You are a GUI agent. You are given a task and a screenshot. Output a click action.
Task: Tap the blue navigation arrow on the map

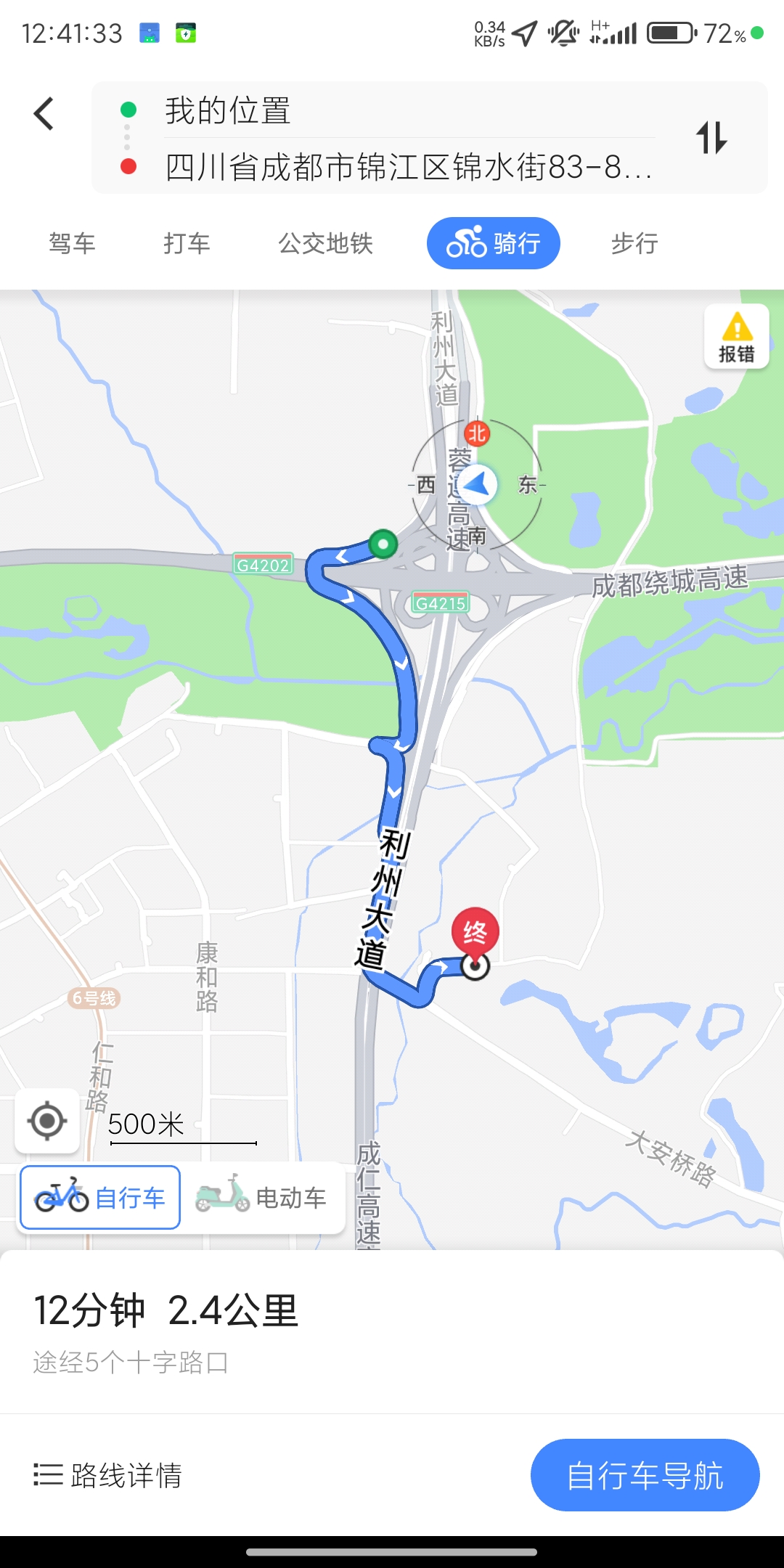pyautogui.click(x=479, y=484)
